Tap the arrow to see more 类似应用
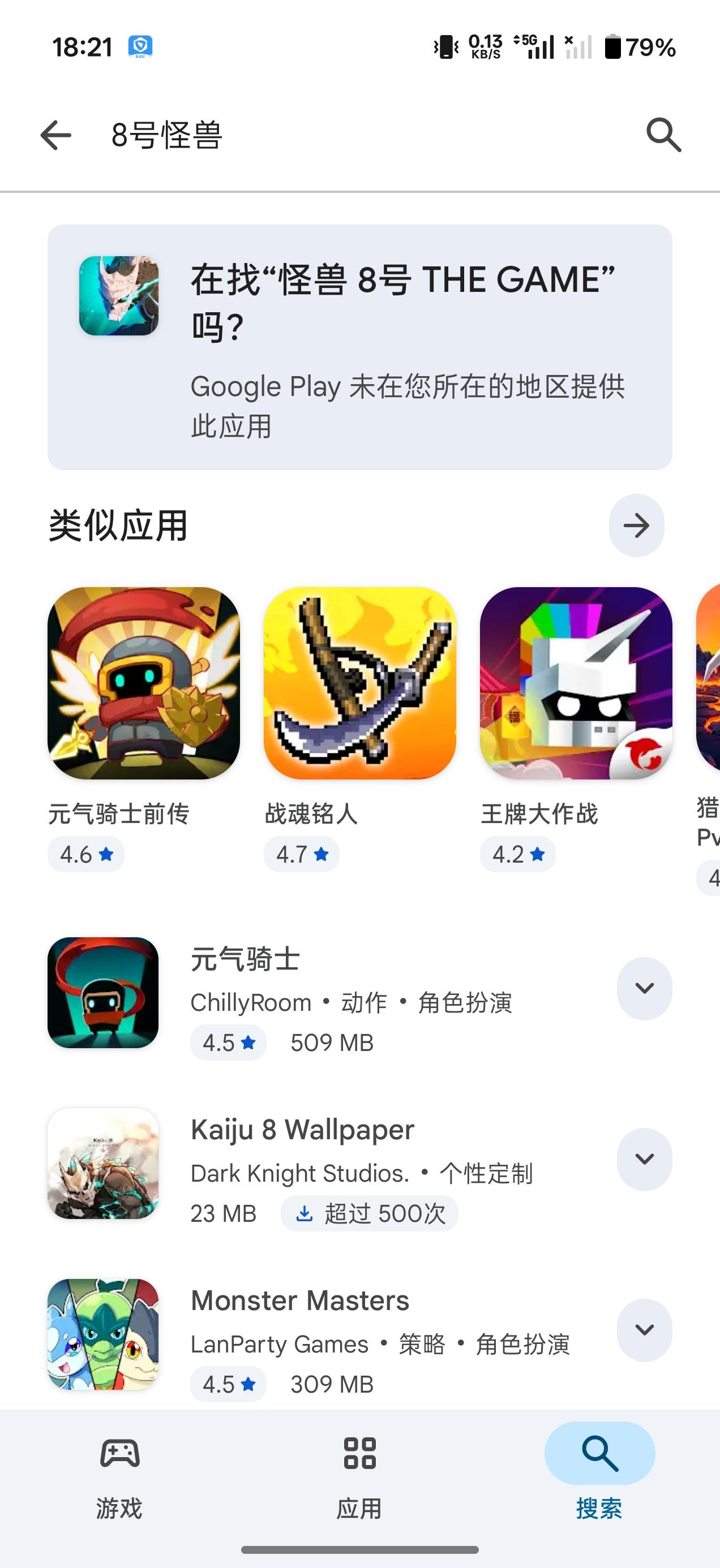 tap(637, 526)
